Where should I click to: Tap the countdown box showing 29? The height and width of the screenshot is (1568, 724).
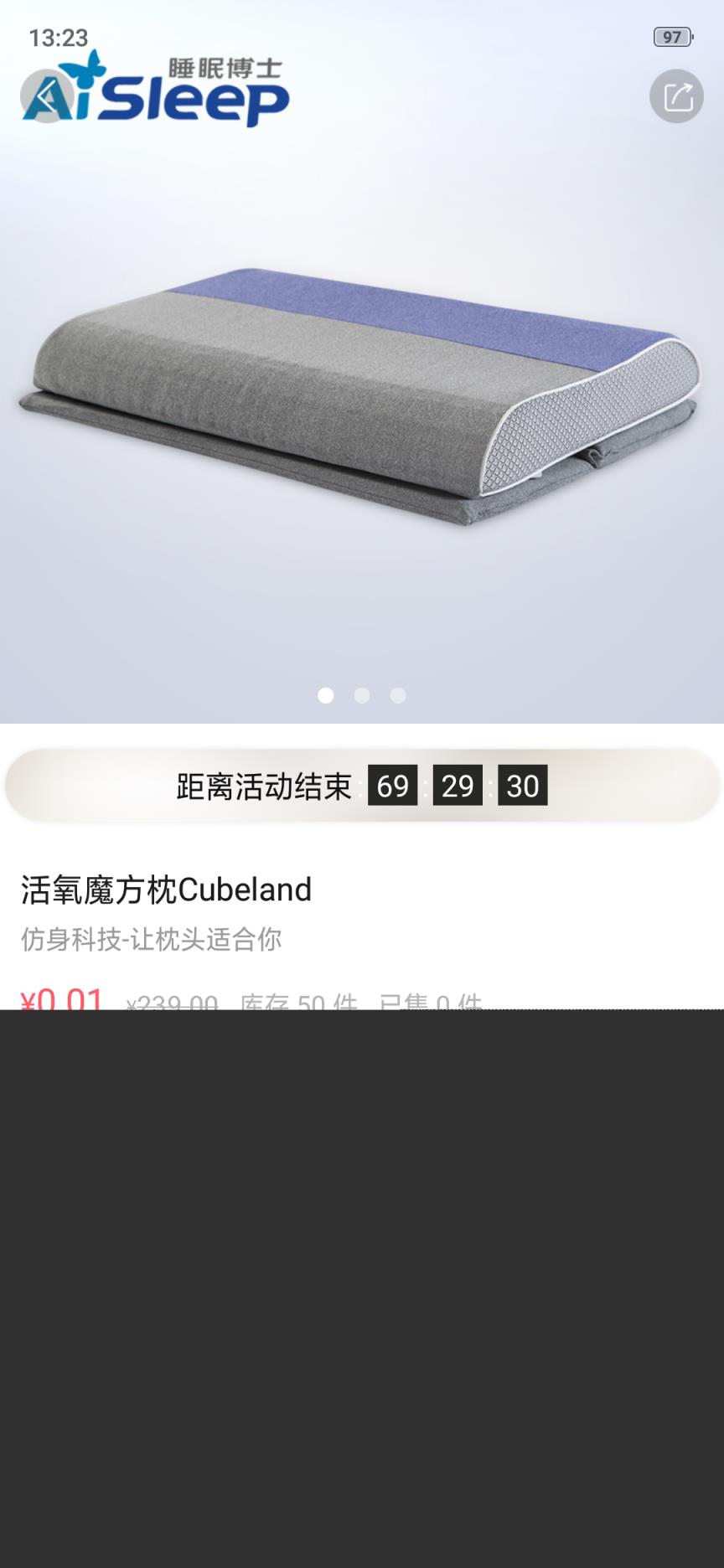tap(459, 786)
